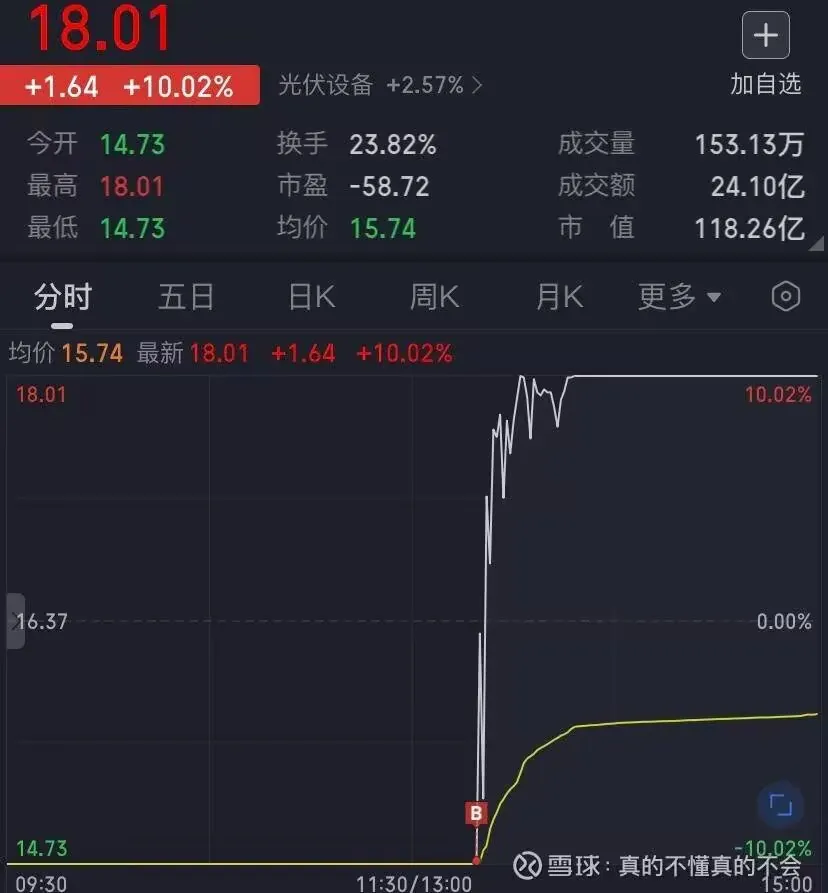The width and height of the screenshot is (828, 893).
Task: Tap the B buy marker on the chart
Action: (476, 814)
